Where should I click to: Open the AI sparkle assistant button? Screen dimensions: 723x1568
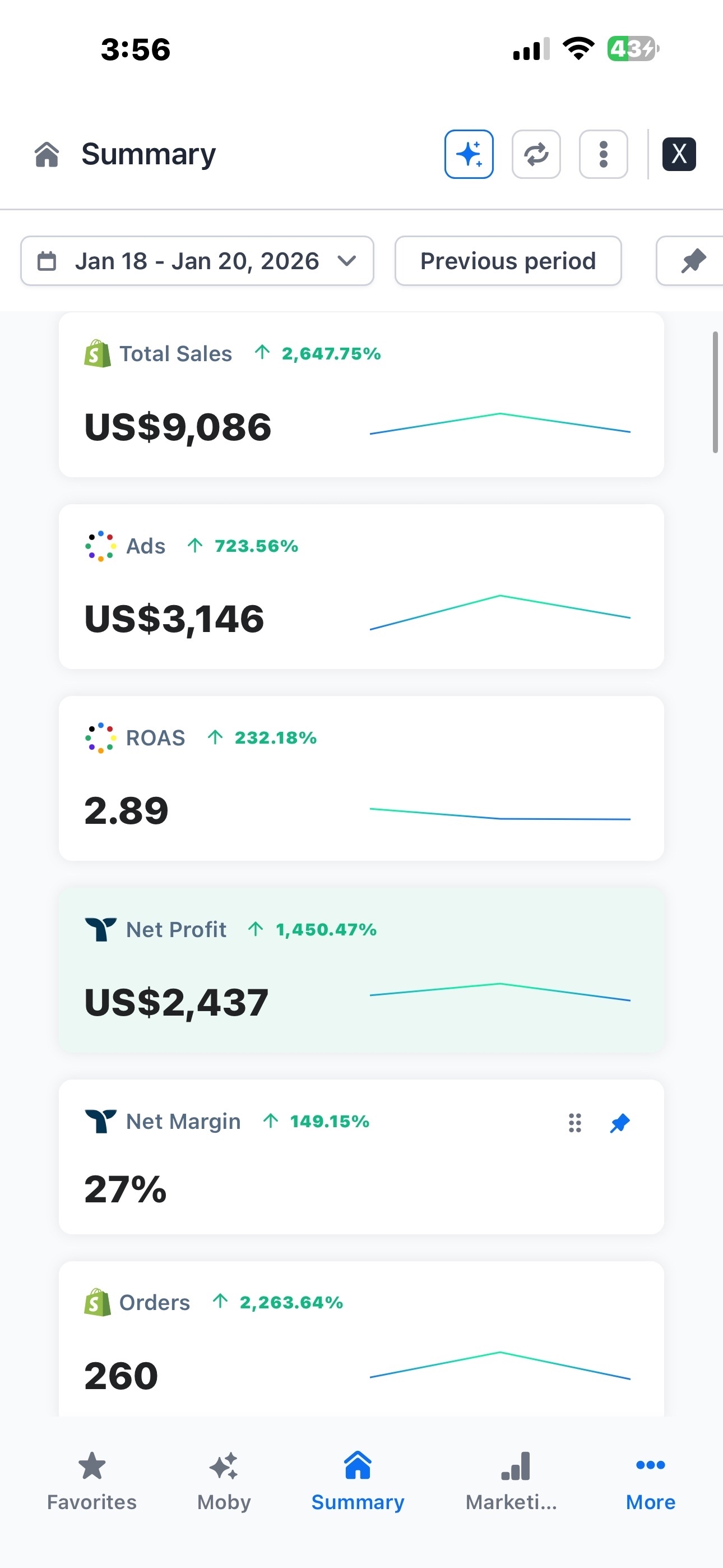coord(469,154)
